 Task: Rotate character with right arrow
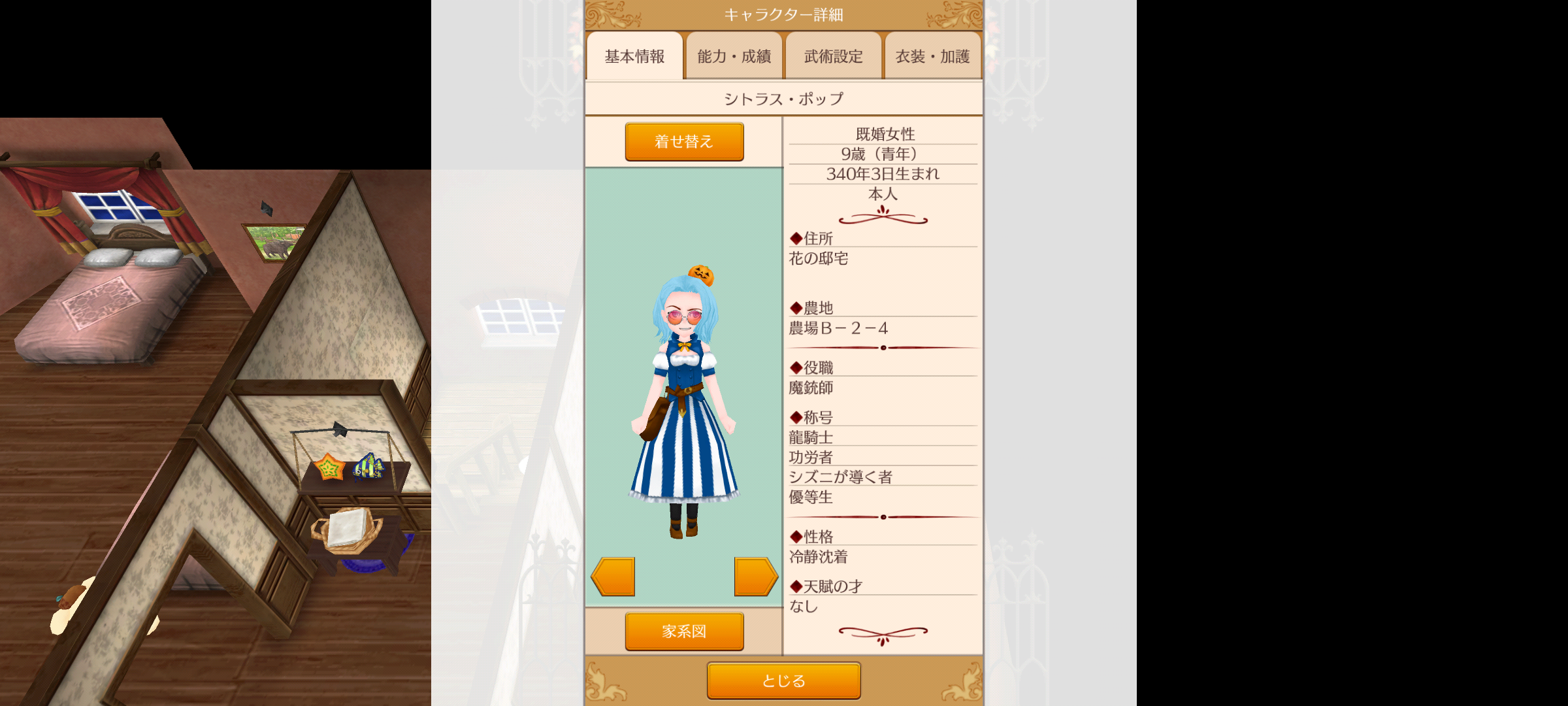pos(755,577)
